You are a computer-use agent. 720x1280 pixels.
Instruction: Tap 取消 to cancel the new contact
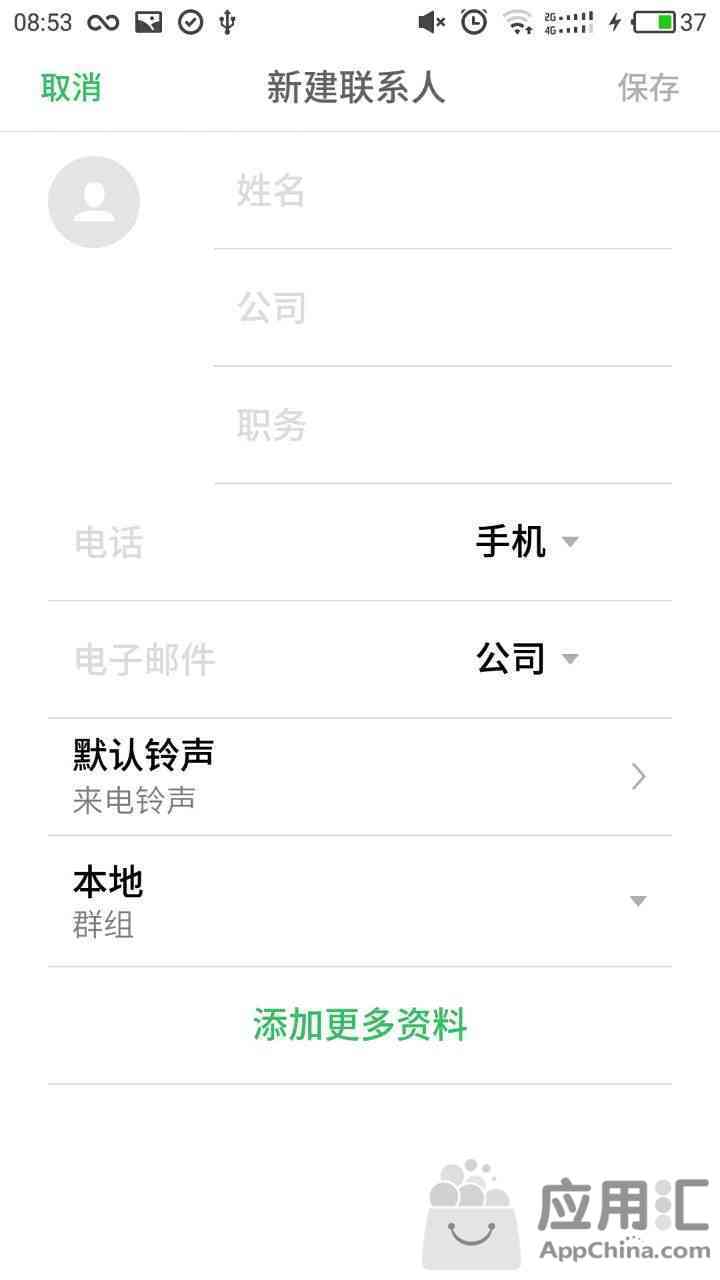tap(71, 88)
